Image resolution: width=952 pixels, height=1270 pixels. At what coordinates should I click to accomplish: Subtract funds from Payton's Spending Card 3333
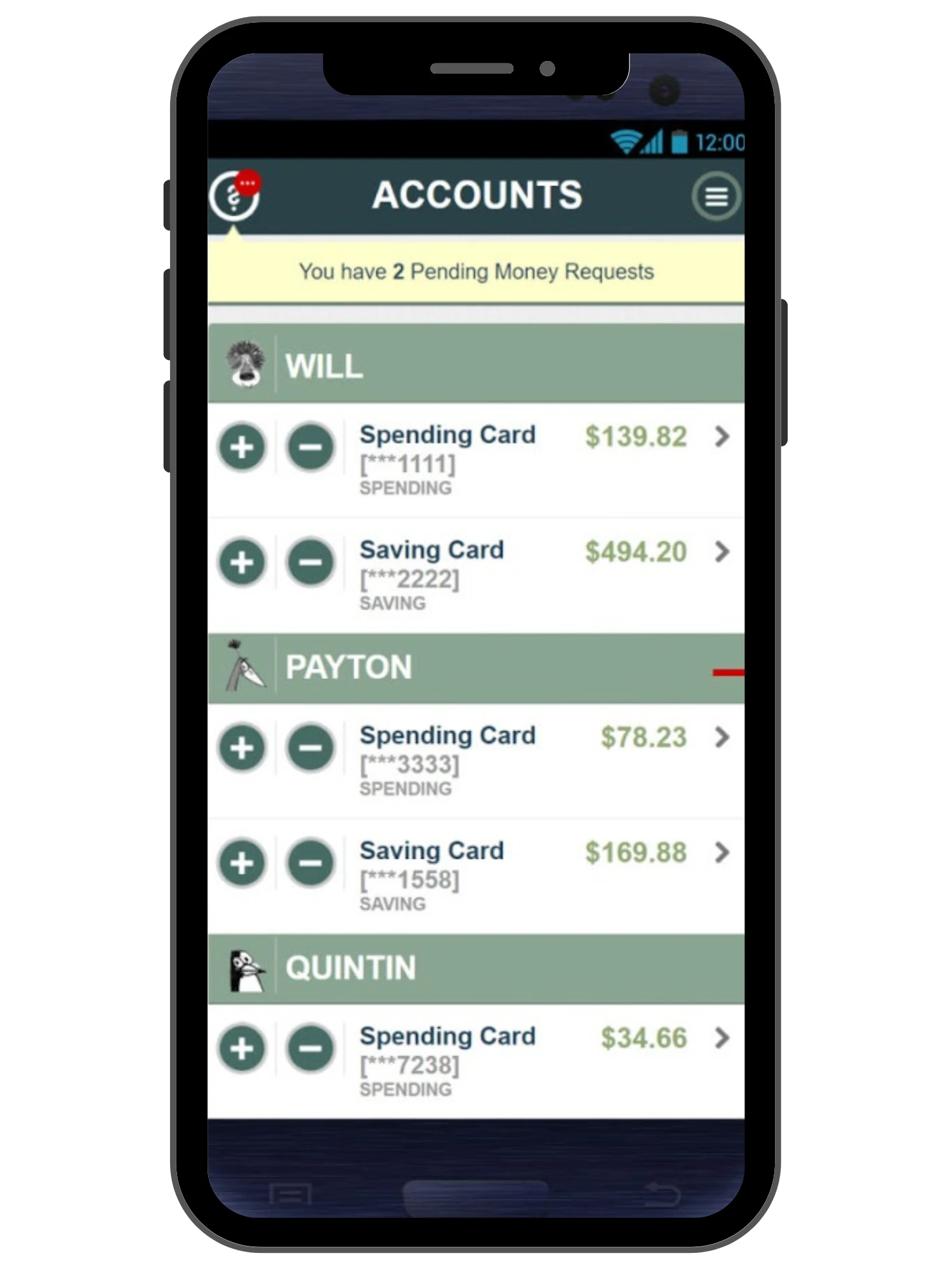tap(310, 748)
